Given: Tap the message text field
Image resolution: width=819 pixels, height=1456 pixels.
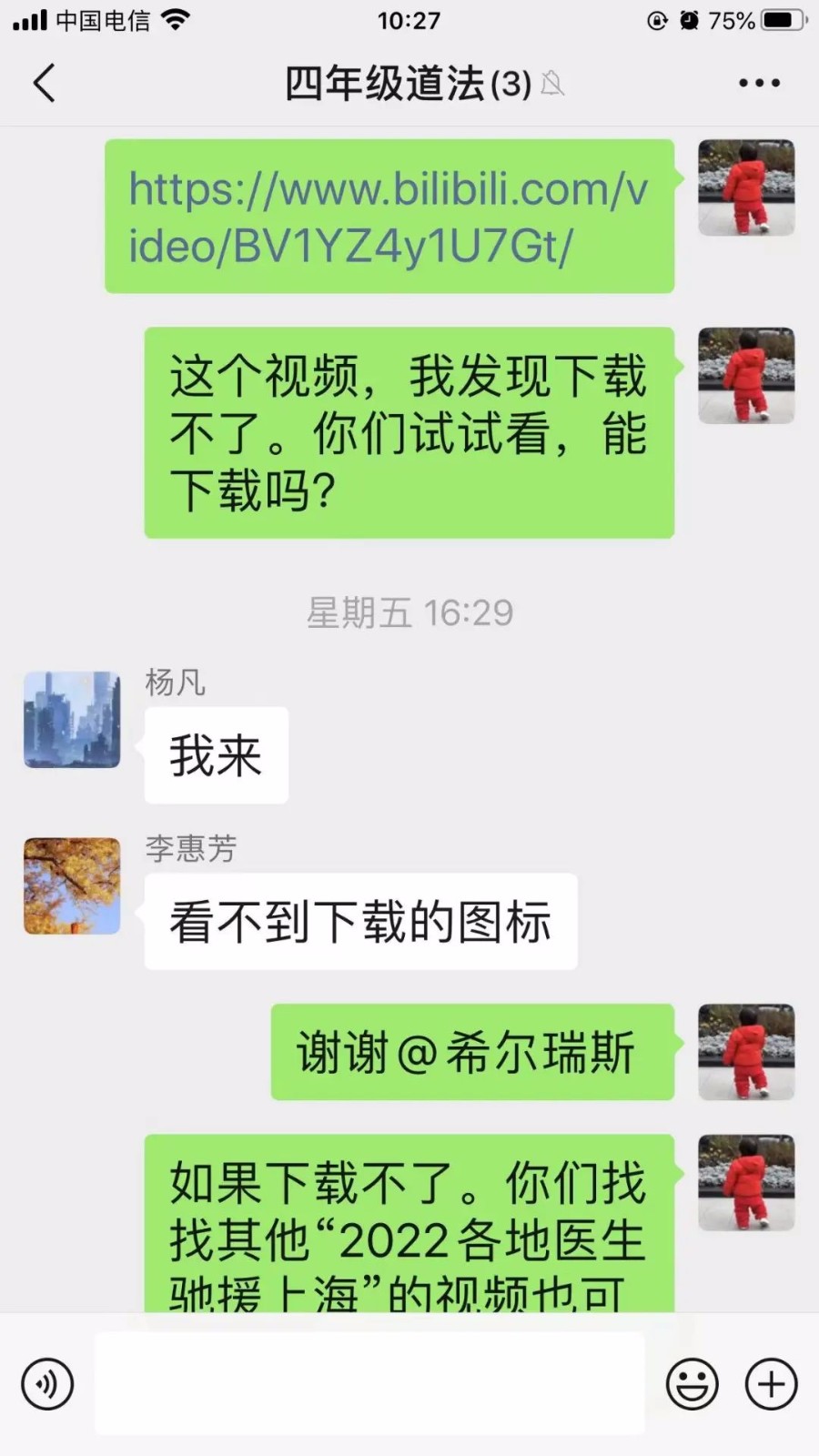Looking at the screenshot, I should pos(369,1383).
